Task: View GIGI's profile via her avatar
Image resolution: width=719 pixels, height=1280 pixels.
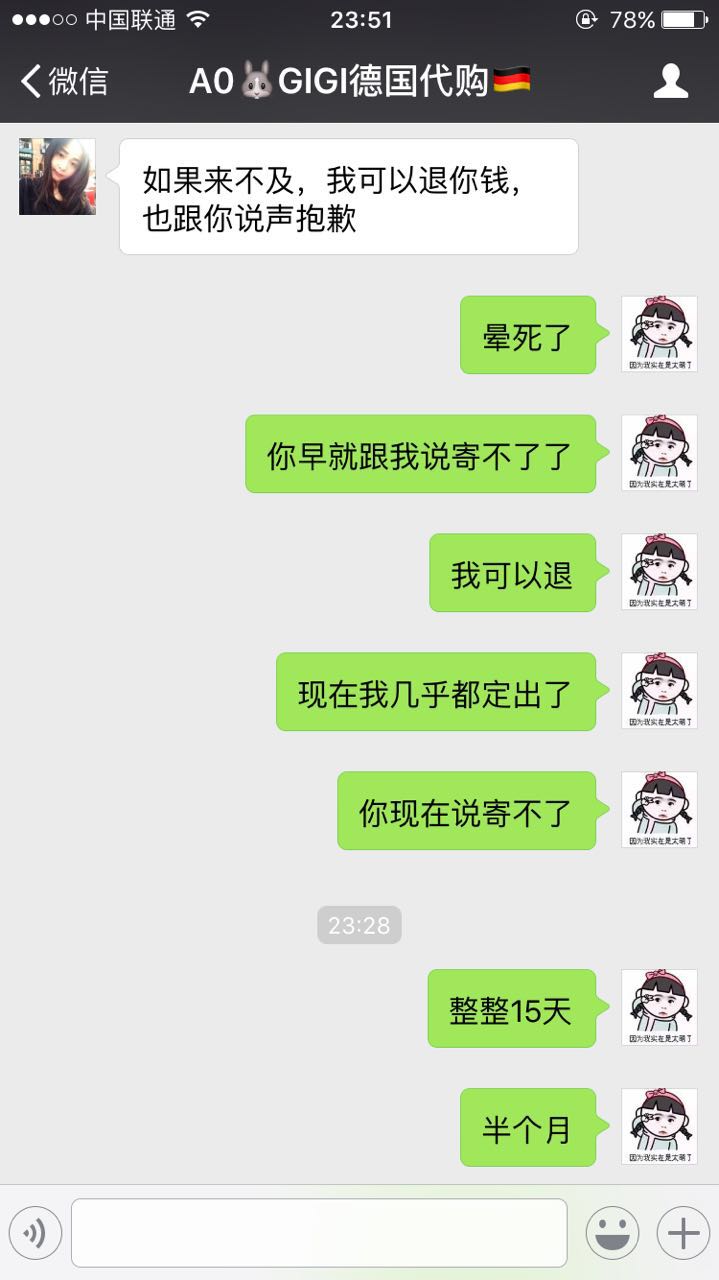Action: click(x=58, y=177)
